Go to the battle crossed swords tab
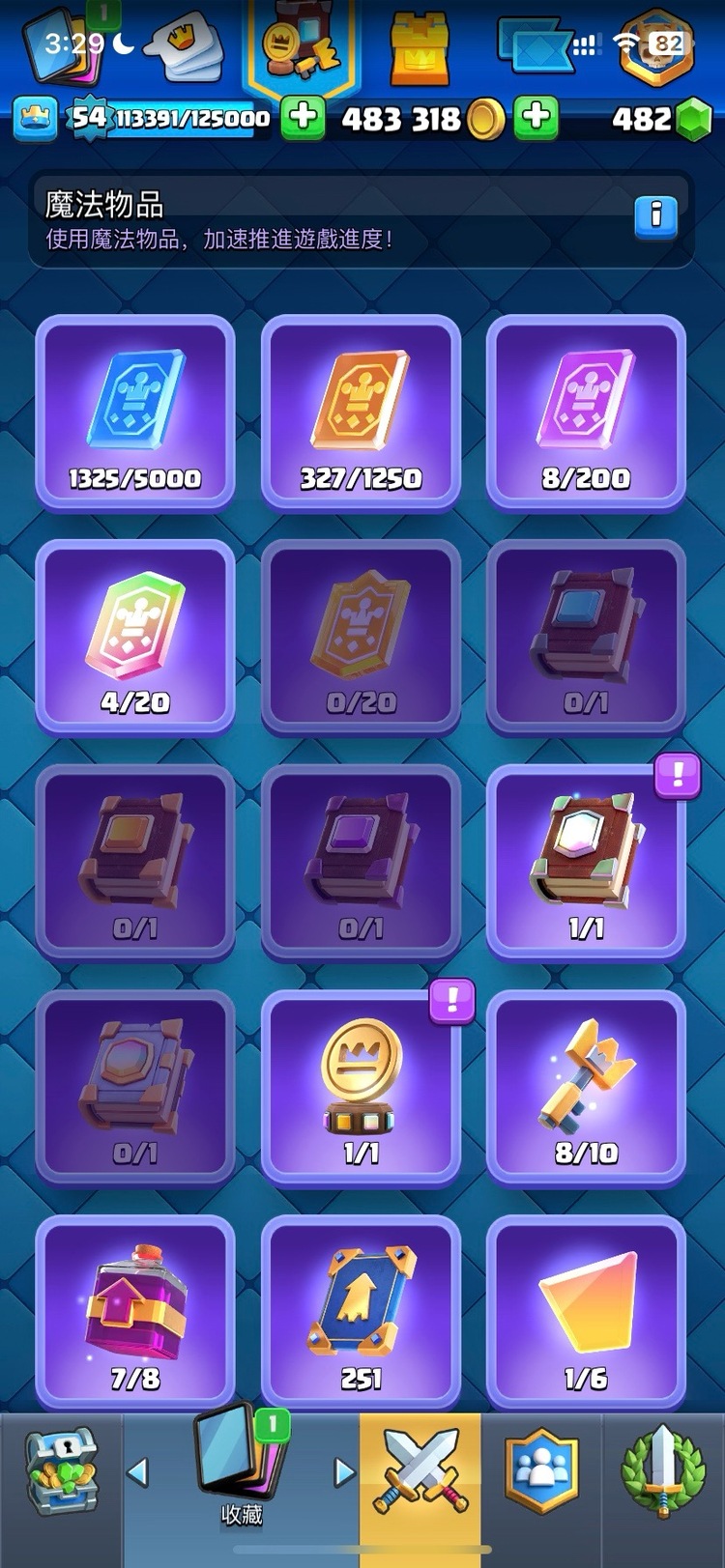Screen dimensions: 725x1568 (420, 1473)
